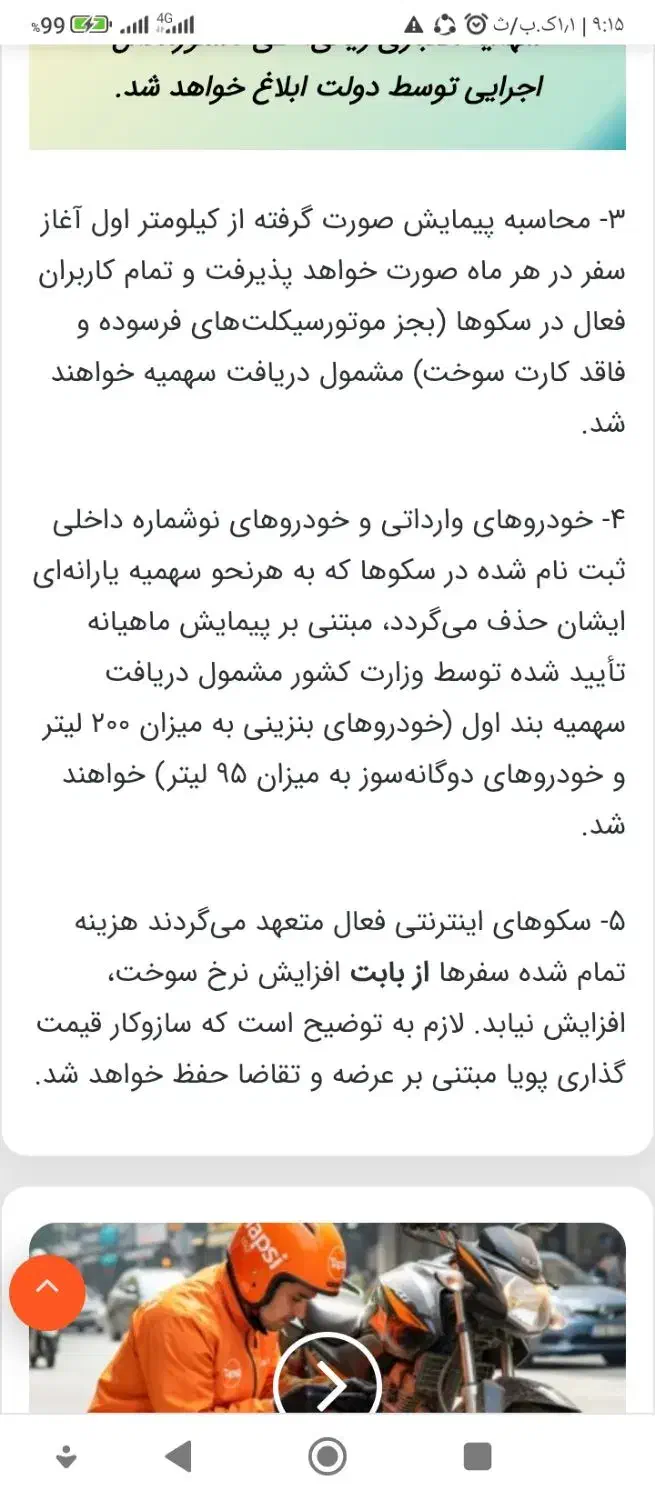The height and width of the screenshot is (1500, 655).
Task: Go back using the system back button
Action: (178, 1456)
